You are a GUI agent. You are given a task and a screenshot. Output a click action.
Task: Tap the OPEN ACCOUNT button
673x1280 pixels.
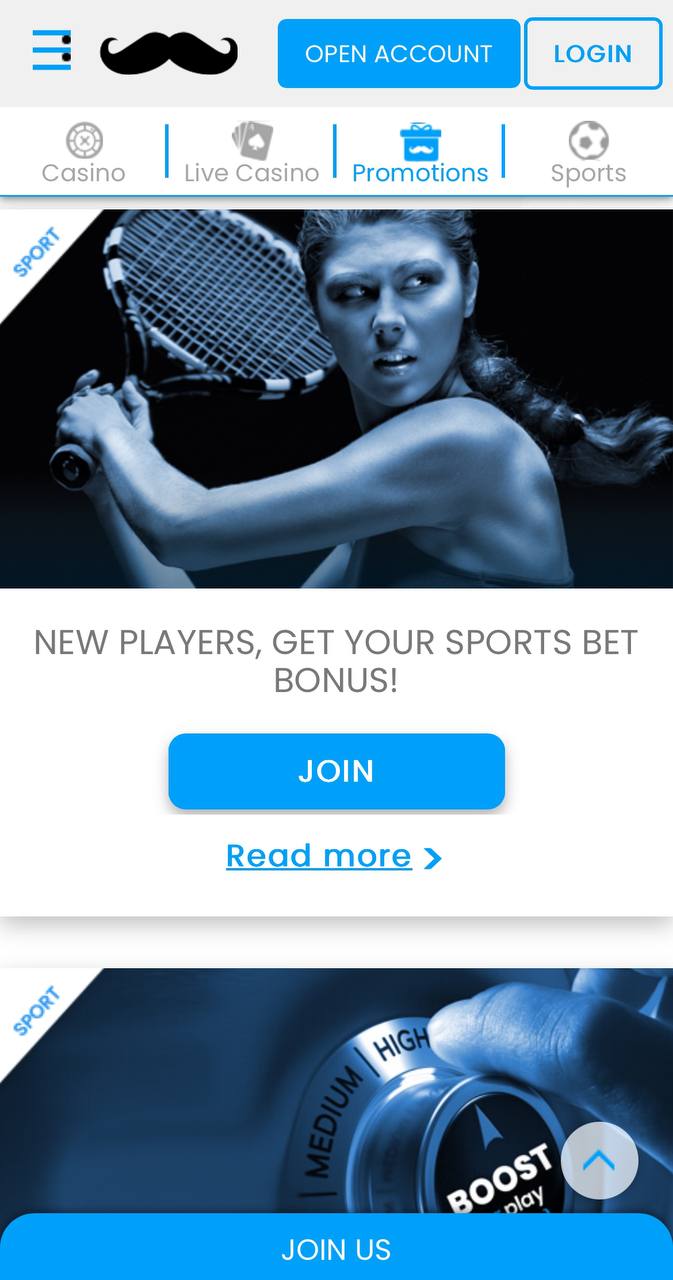(399, 54)
